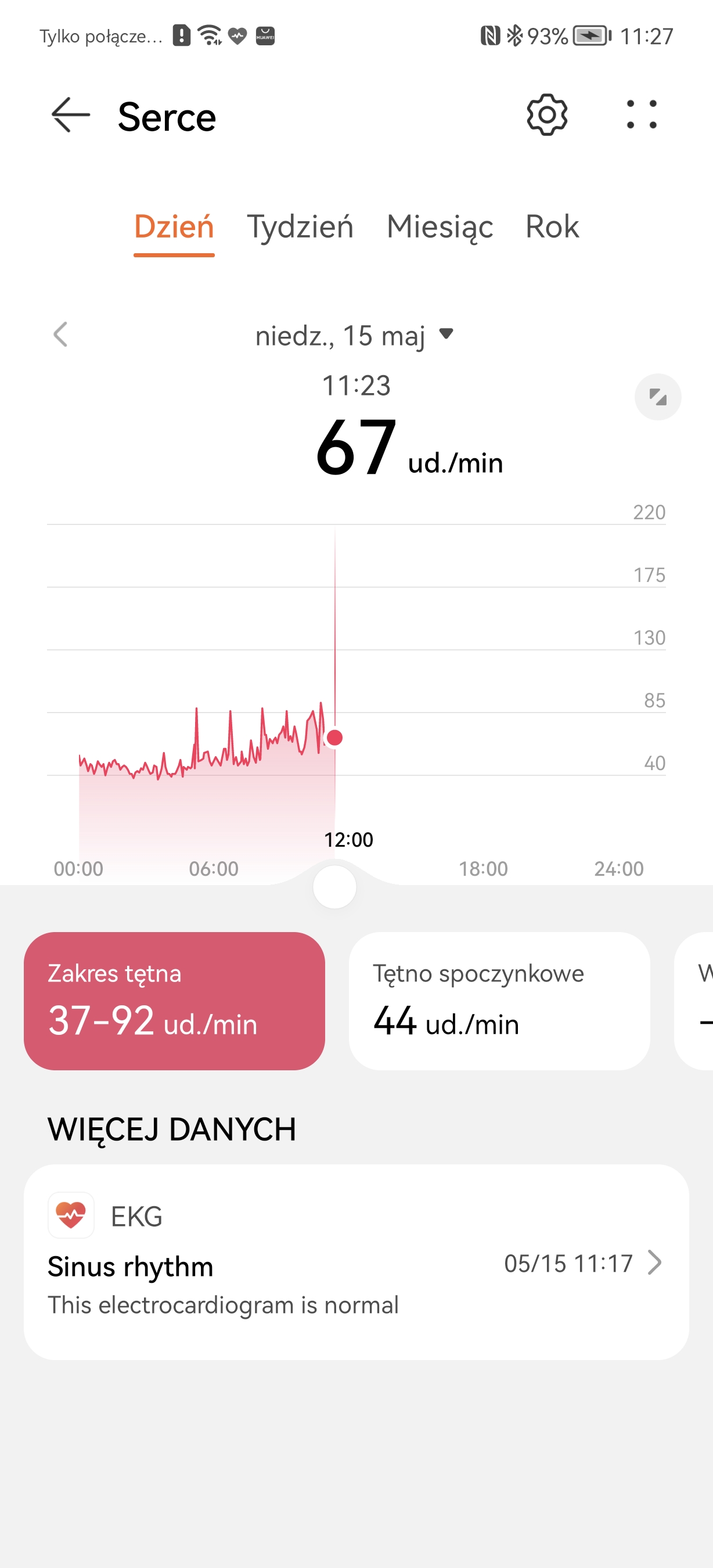Switch to the Miesiąc tab
This screenshot has height=1568, width=713.
[440, 228]
